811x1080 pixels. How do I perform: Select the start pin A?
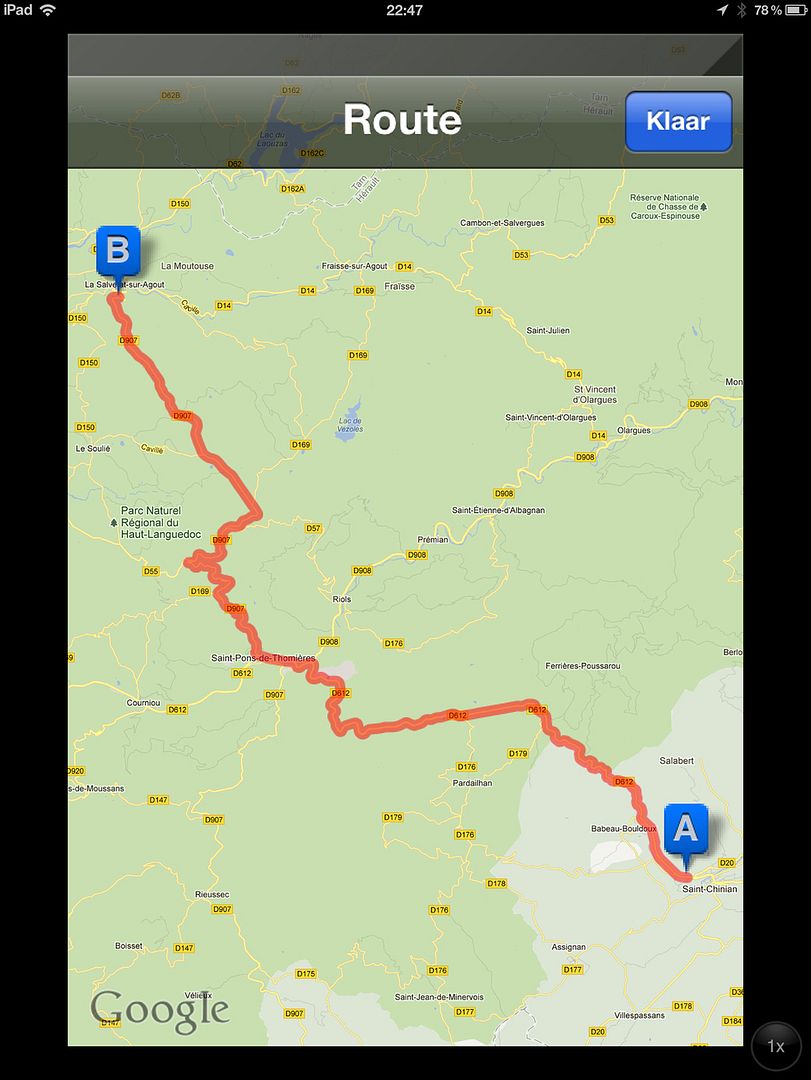(x=685, y=830)
